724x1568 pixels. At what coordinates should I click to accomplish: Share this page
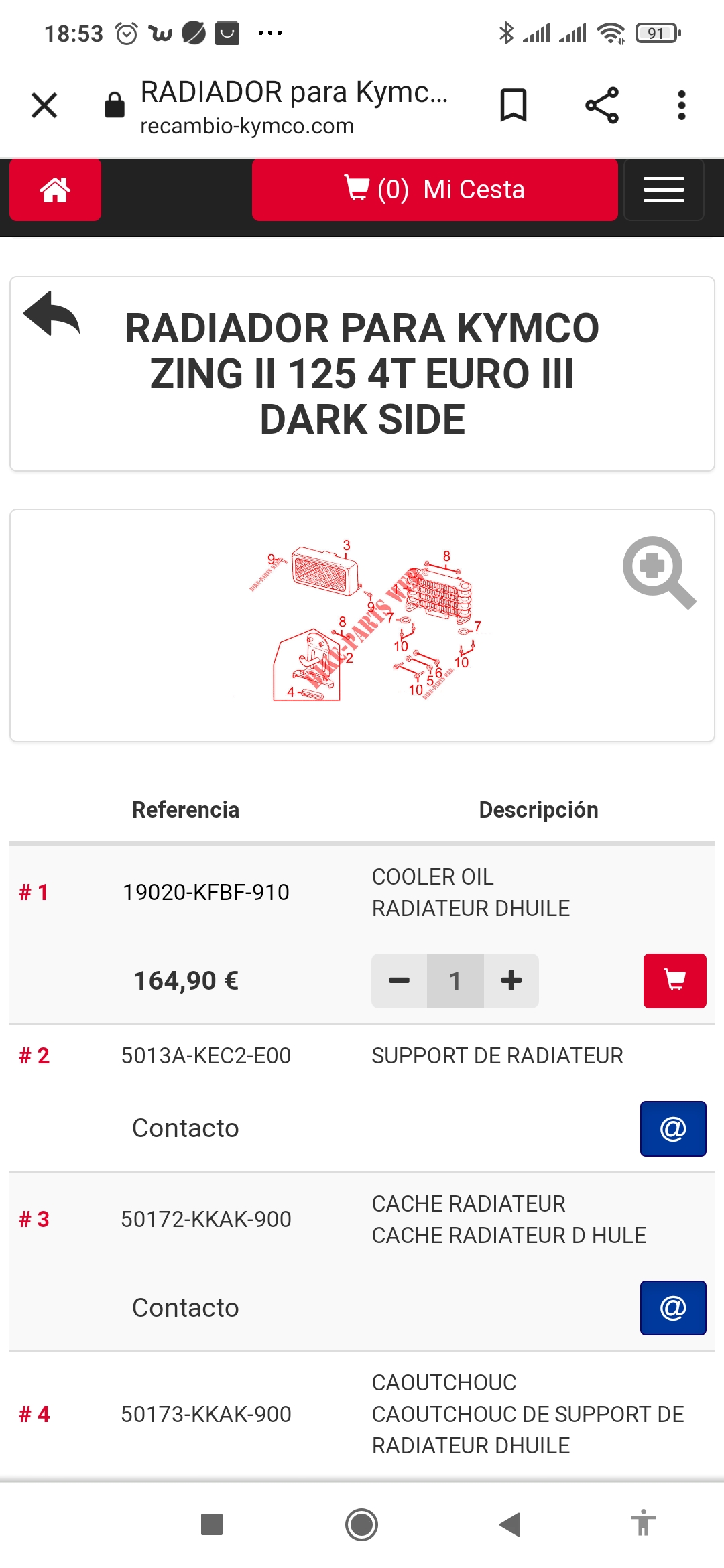click(602, 105)
